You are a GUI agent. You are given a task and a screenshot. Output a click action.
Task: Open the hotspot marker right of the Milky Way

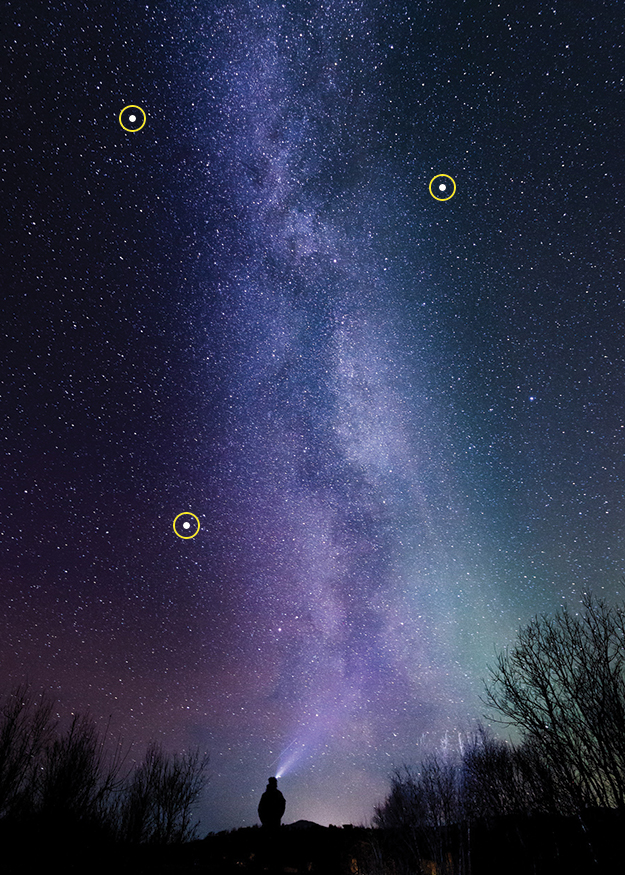tap(442, 187)
